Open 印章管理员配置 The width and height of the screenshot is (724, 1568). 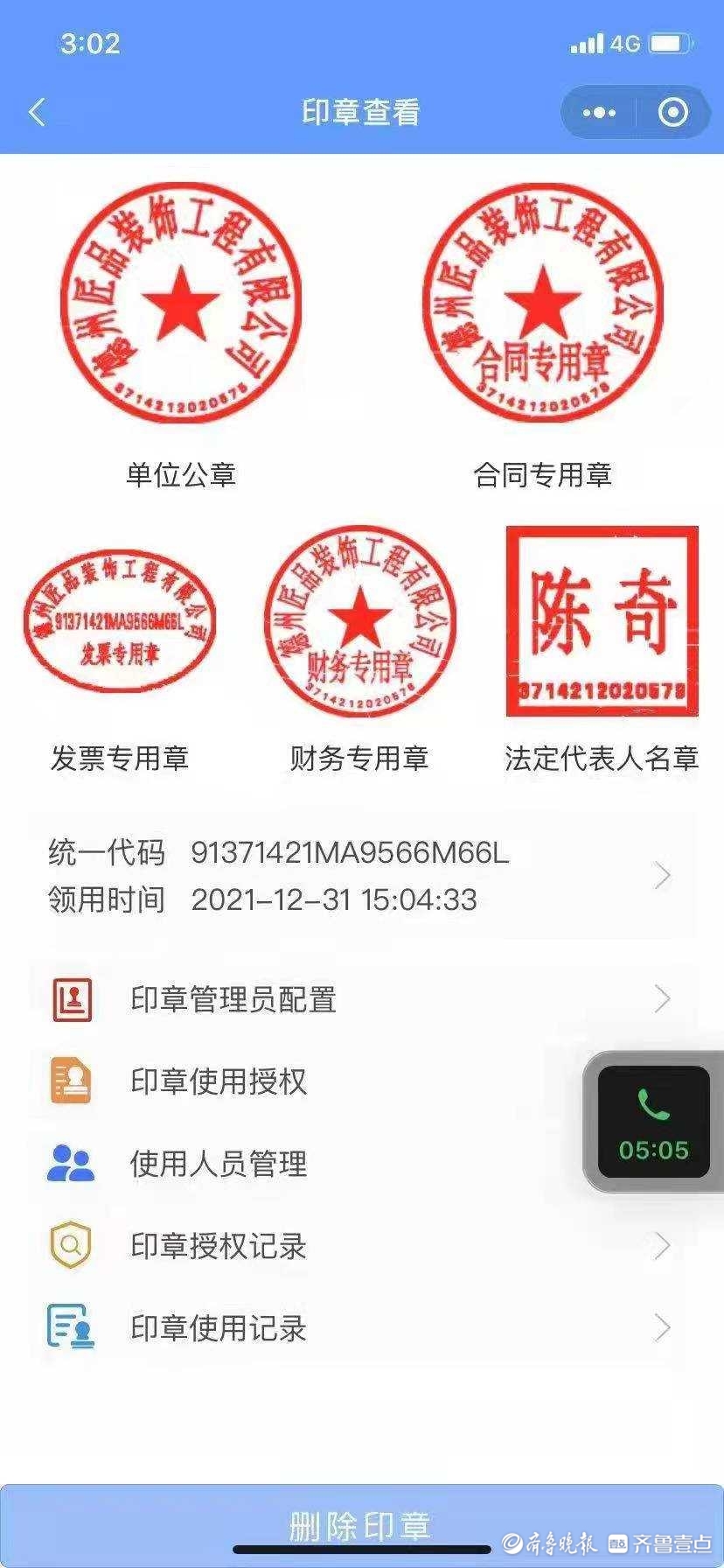tap(362, 999)
